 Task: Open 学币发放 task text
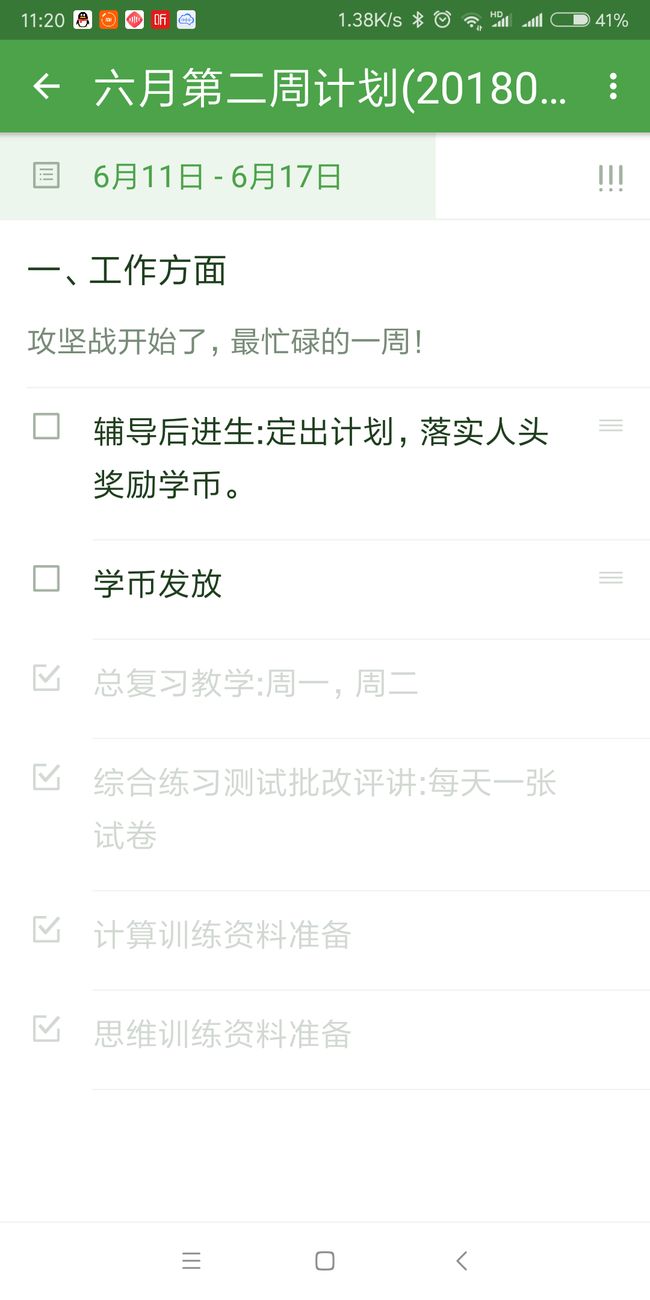click(x=158, y=584)
